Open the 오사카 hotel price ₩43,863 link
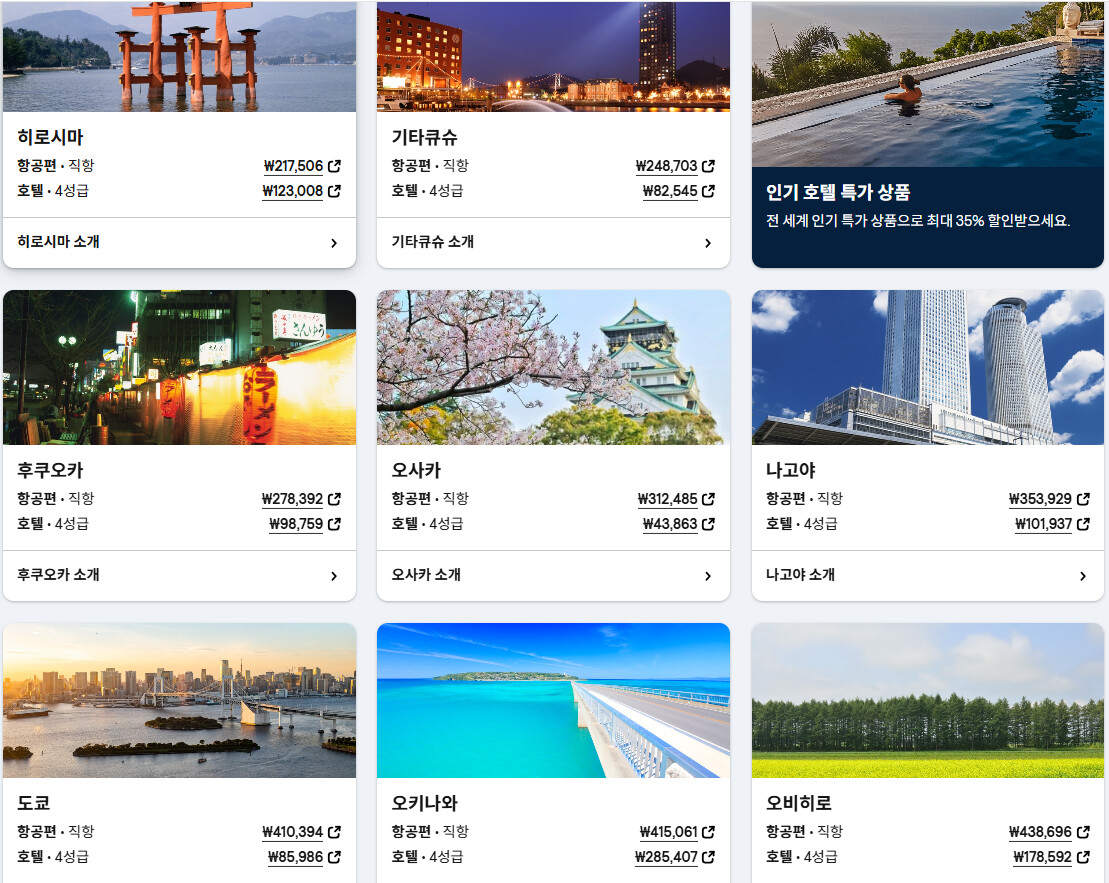 (679, 524)
